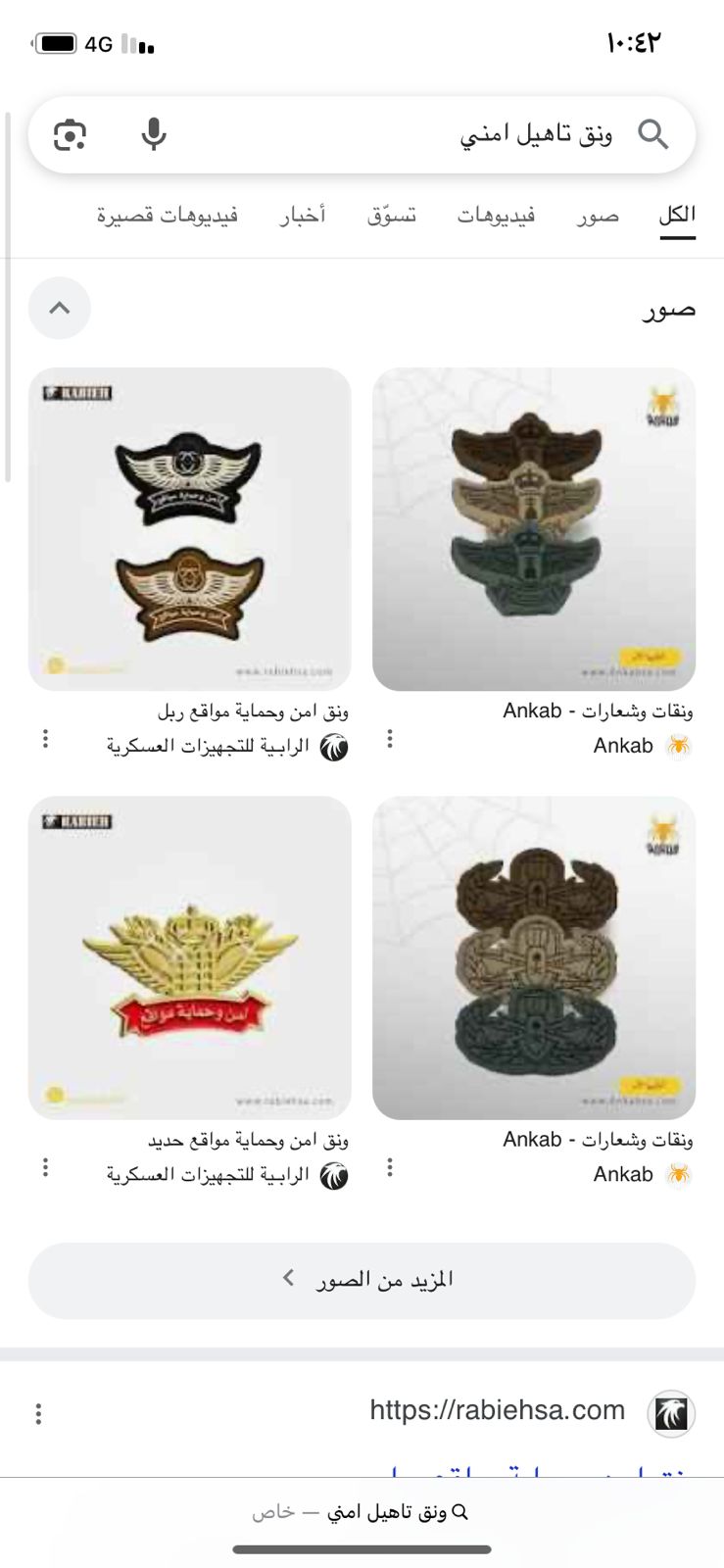This screenshot has width=724, height=1568.
Task: Open the more options for ونق امن وحماية مواقع ربل
Action: click(45, 739)
